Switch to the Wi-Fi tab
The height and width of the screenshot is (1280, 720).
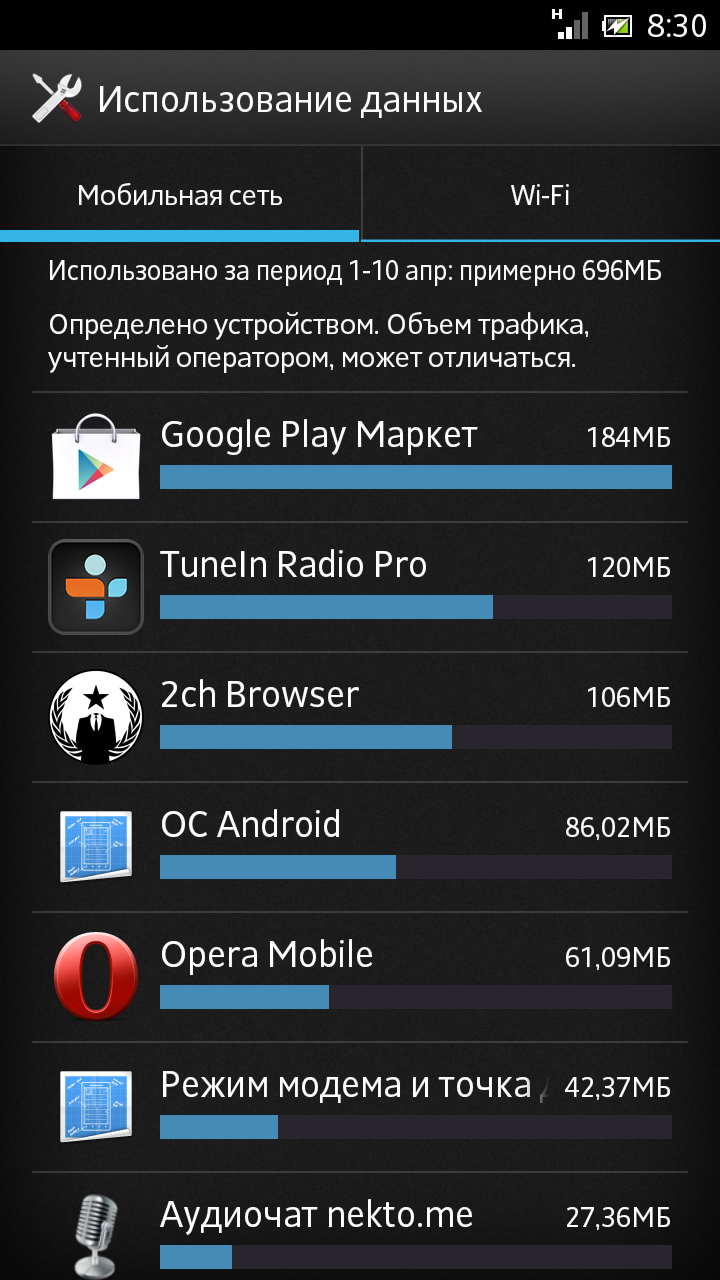540,195
